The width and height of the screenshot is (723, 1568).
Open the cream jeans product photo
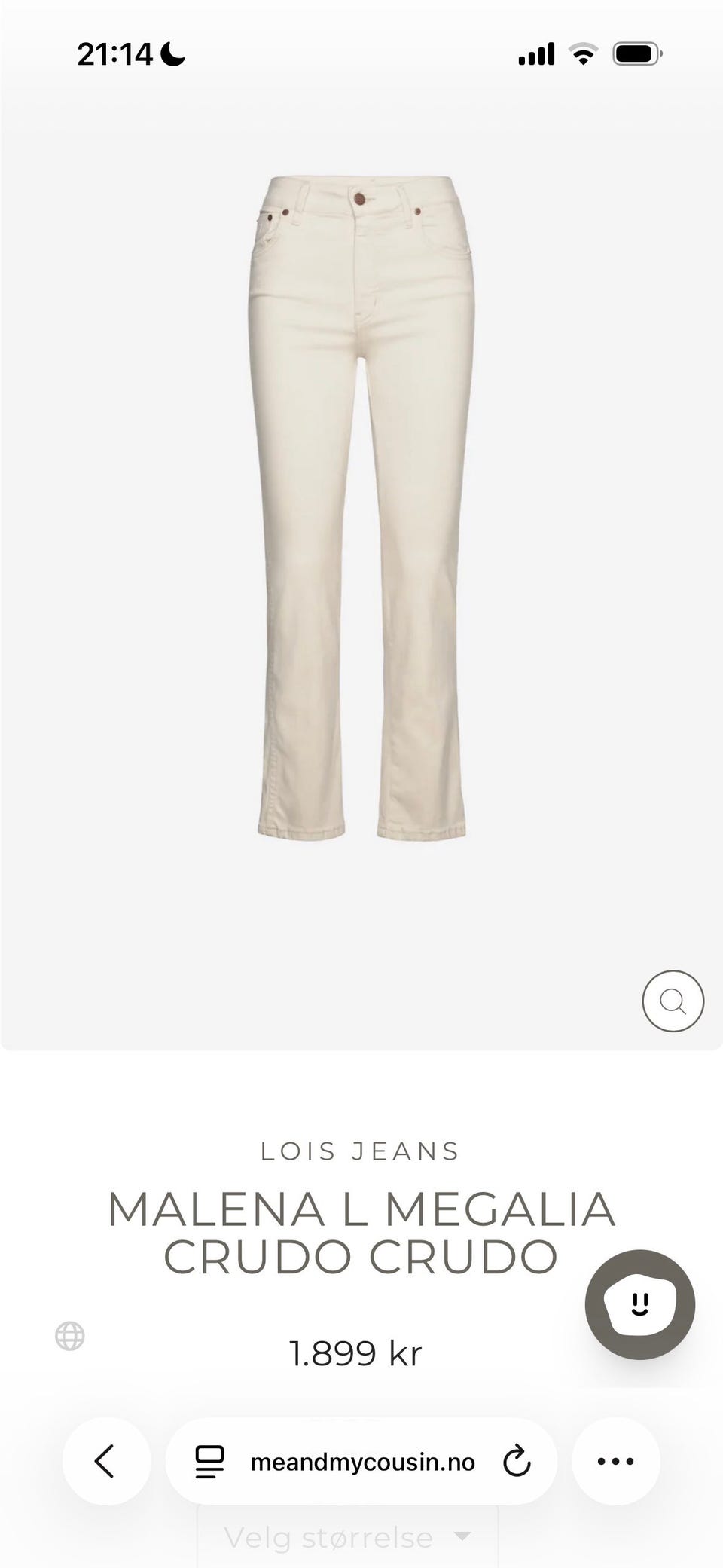click(361, 506)
